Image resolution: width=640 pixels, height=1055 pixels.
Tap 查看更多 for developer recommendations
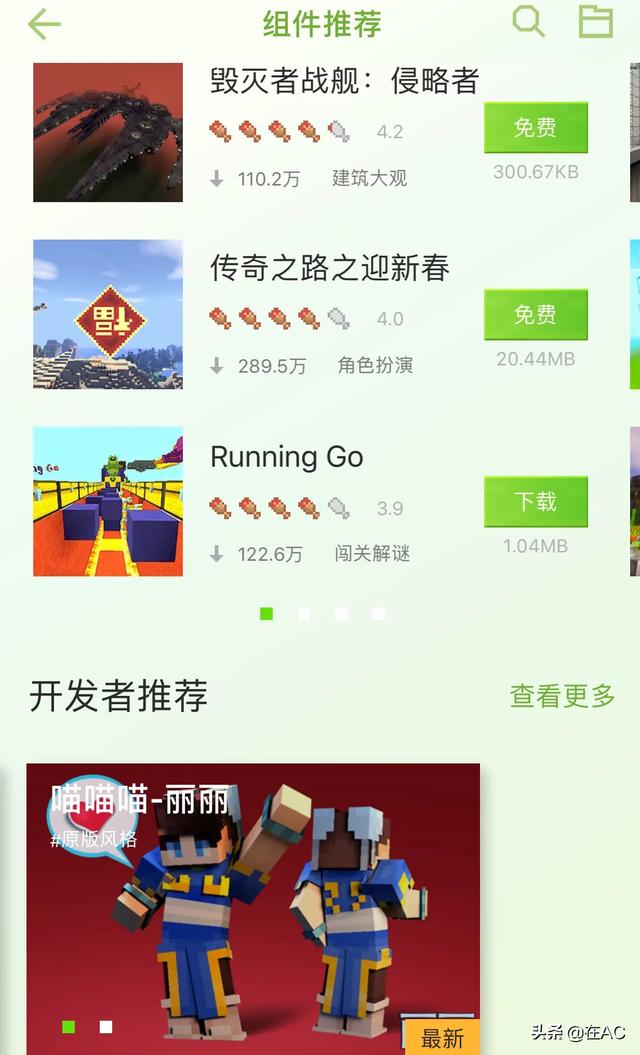562,696
